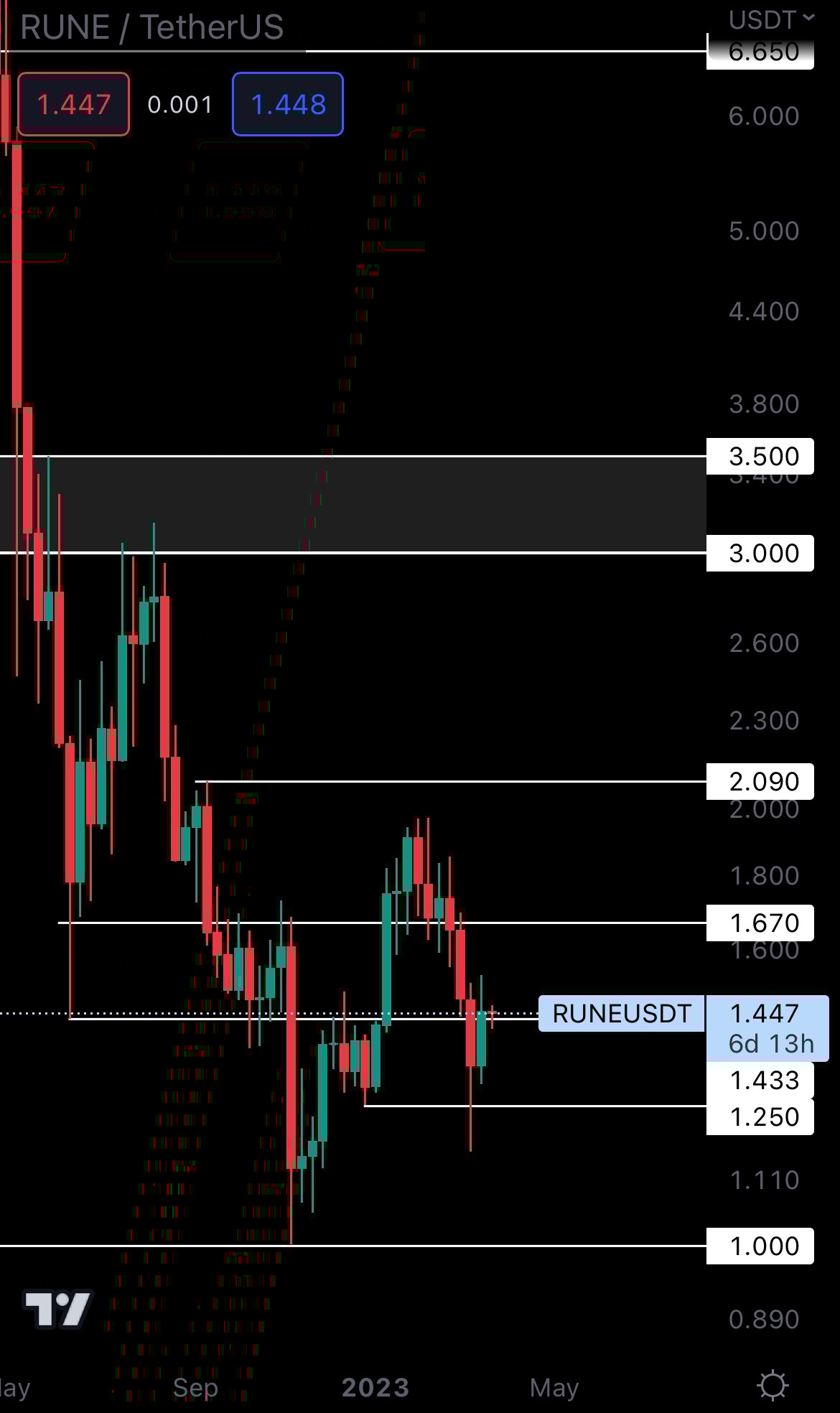Tap the blue 1.448 buy price button

[287, 104]
